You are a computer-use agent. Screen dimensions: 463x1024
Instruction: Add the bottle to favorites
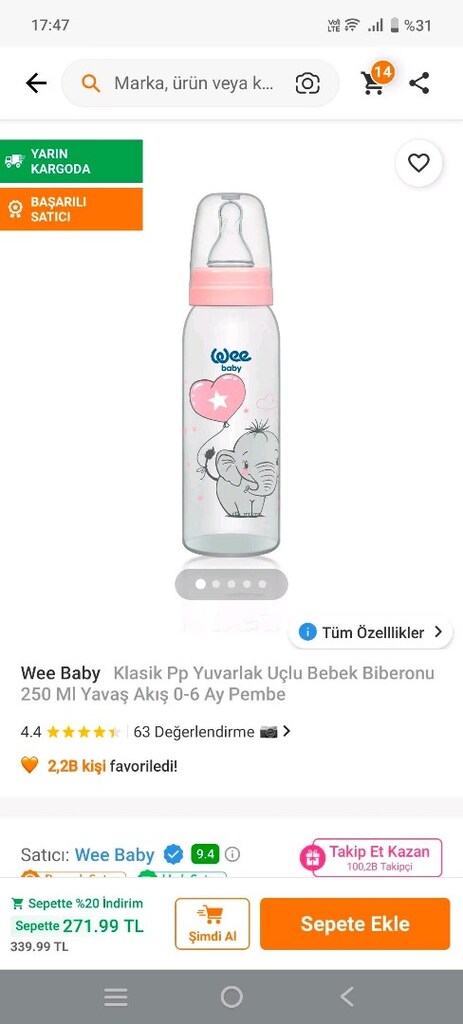point(419,163)
